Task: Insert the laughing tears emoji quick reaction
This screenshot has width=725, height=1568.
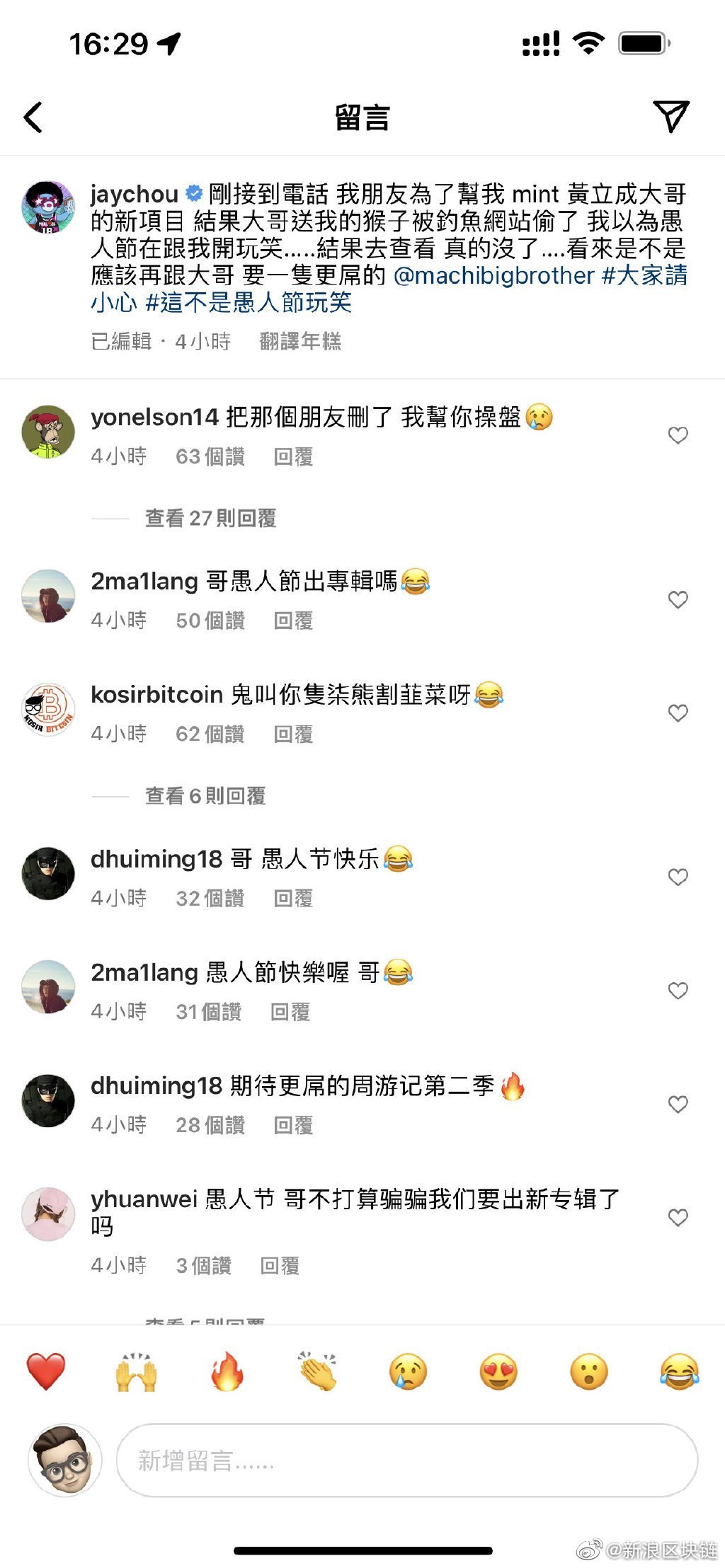Action: coord(679,1371)
